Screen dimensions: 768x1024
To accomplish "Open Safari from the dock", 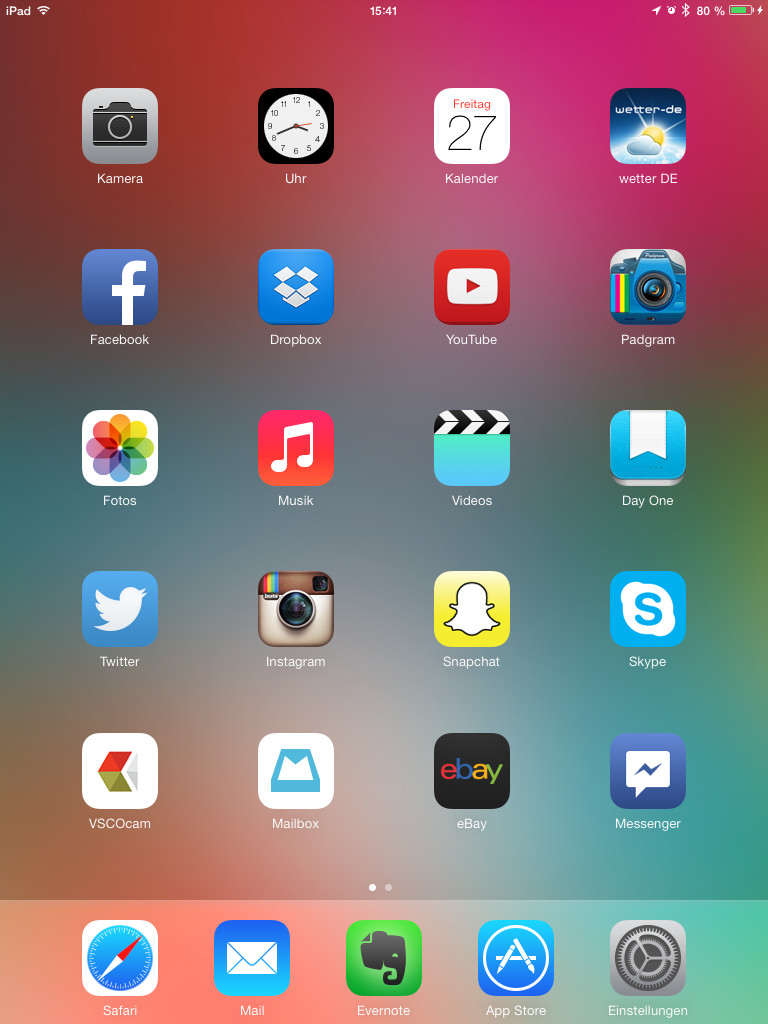I will point(120,958).
